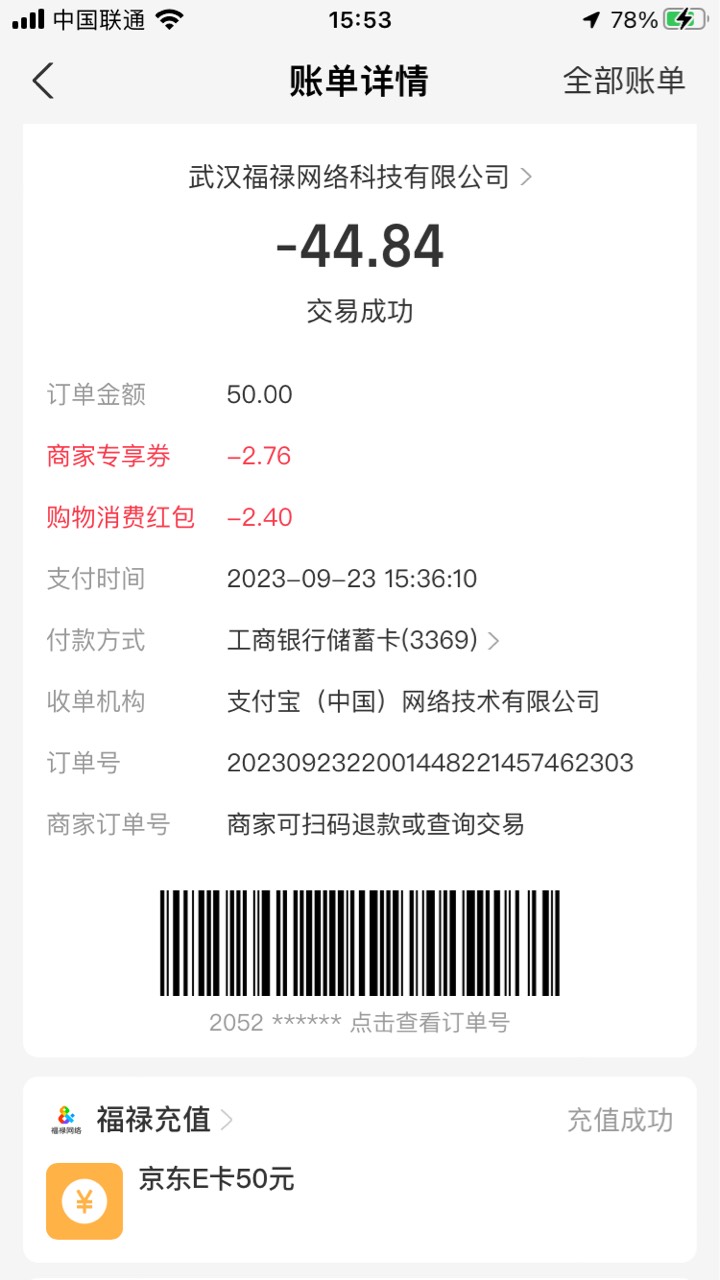Tap 点击查看订单号 to reveal order number
720x1280 pixels.
429,1022
